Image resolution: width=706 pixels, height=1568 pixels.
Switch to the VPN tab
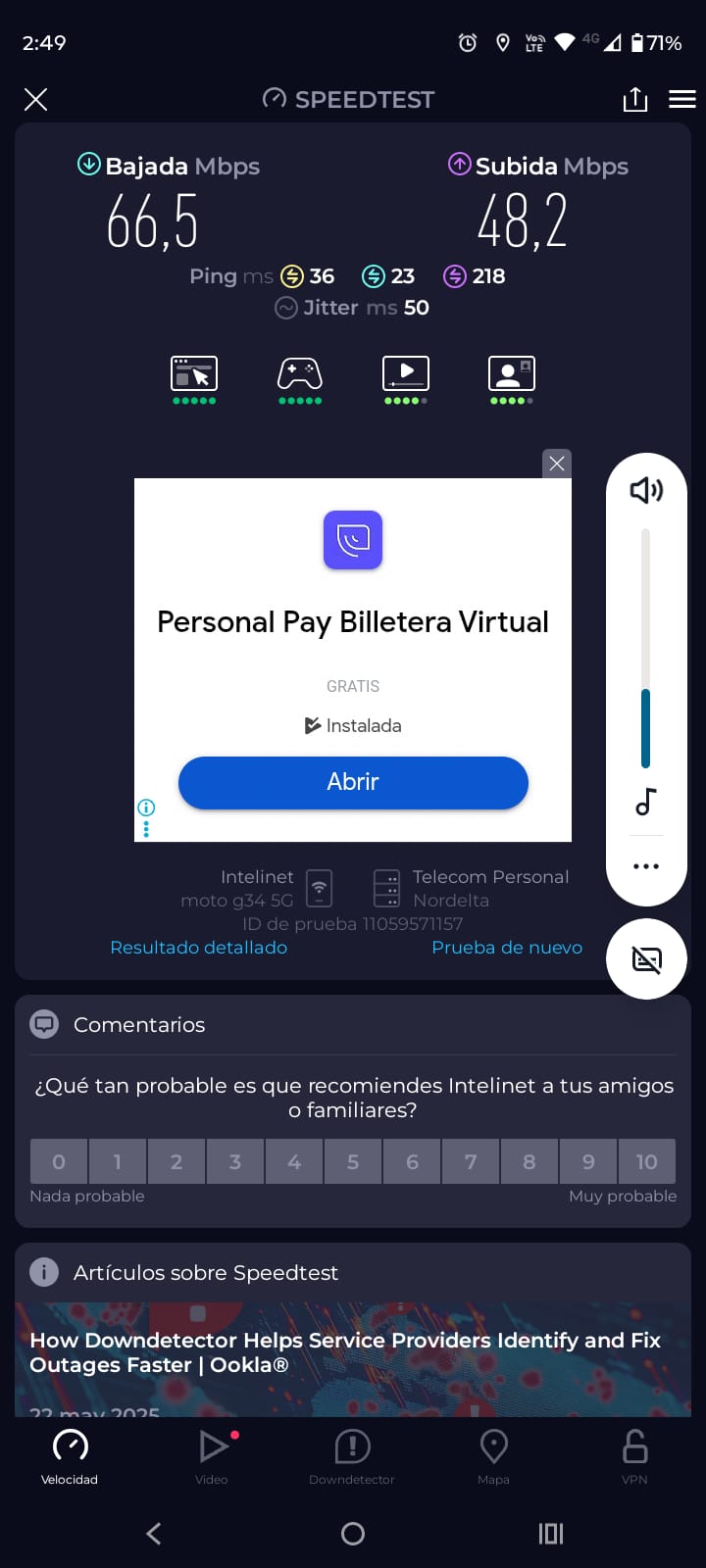coord(634,1455)
